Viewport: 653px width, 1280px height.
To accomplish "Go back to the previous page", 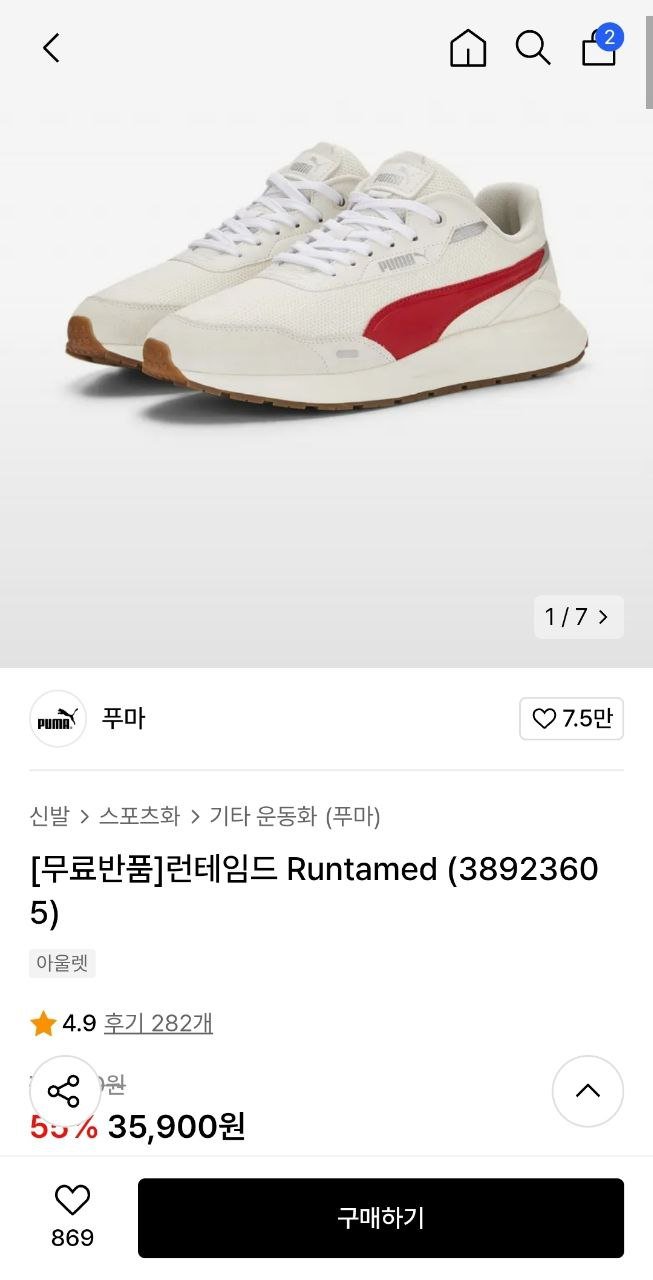I will (51, 47).
